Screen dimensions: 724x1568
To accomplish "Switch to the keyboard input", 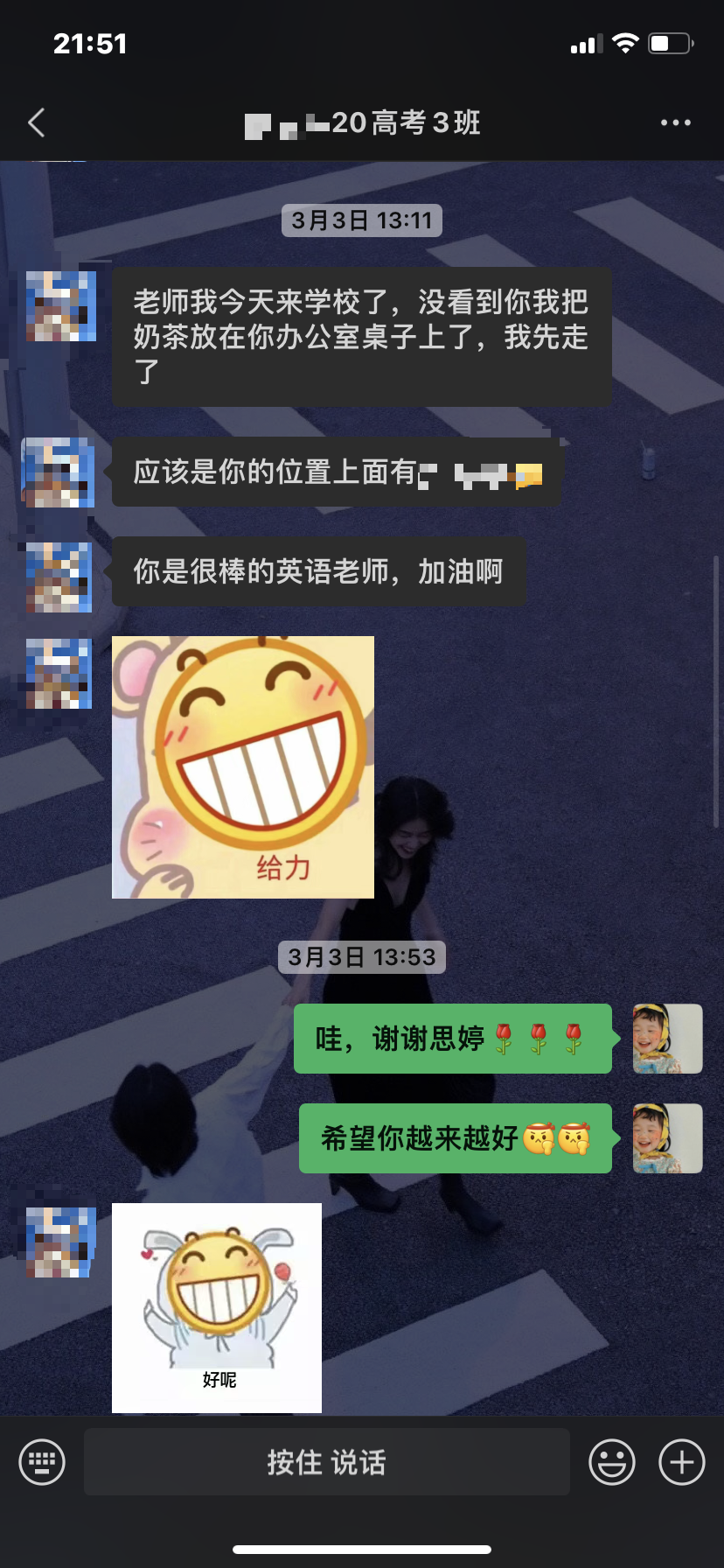I will point(42,1461).
